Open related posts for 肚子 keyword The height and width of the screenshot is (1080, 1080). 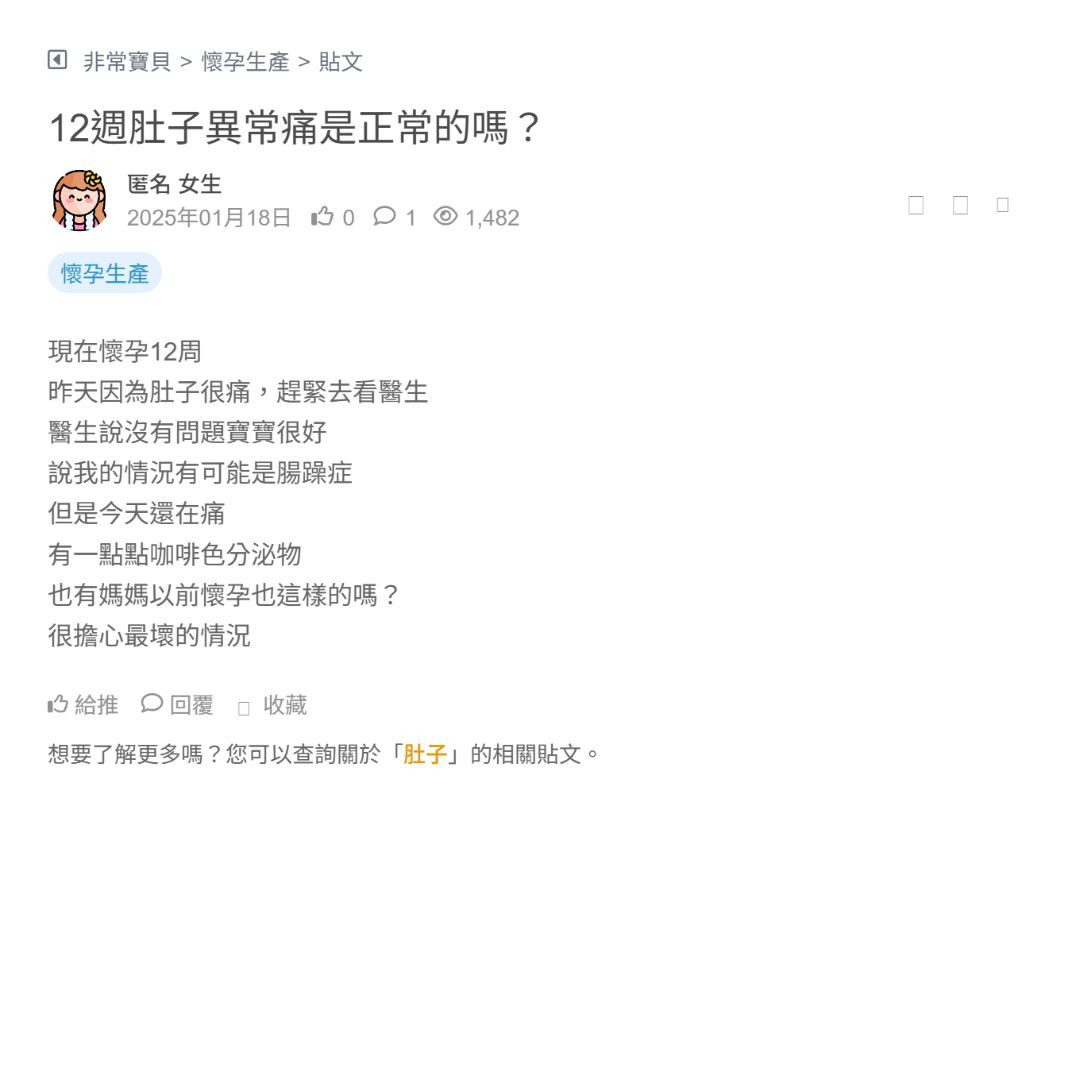(x=425, y=754)
